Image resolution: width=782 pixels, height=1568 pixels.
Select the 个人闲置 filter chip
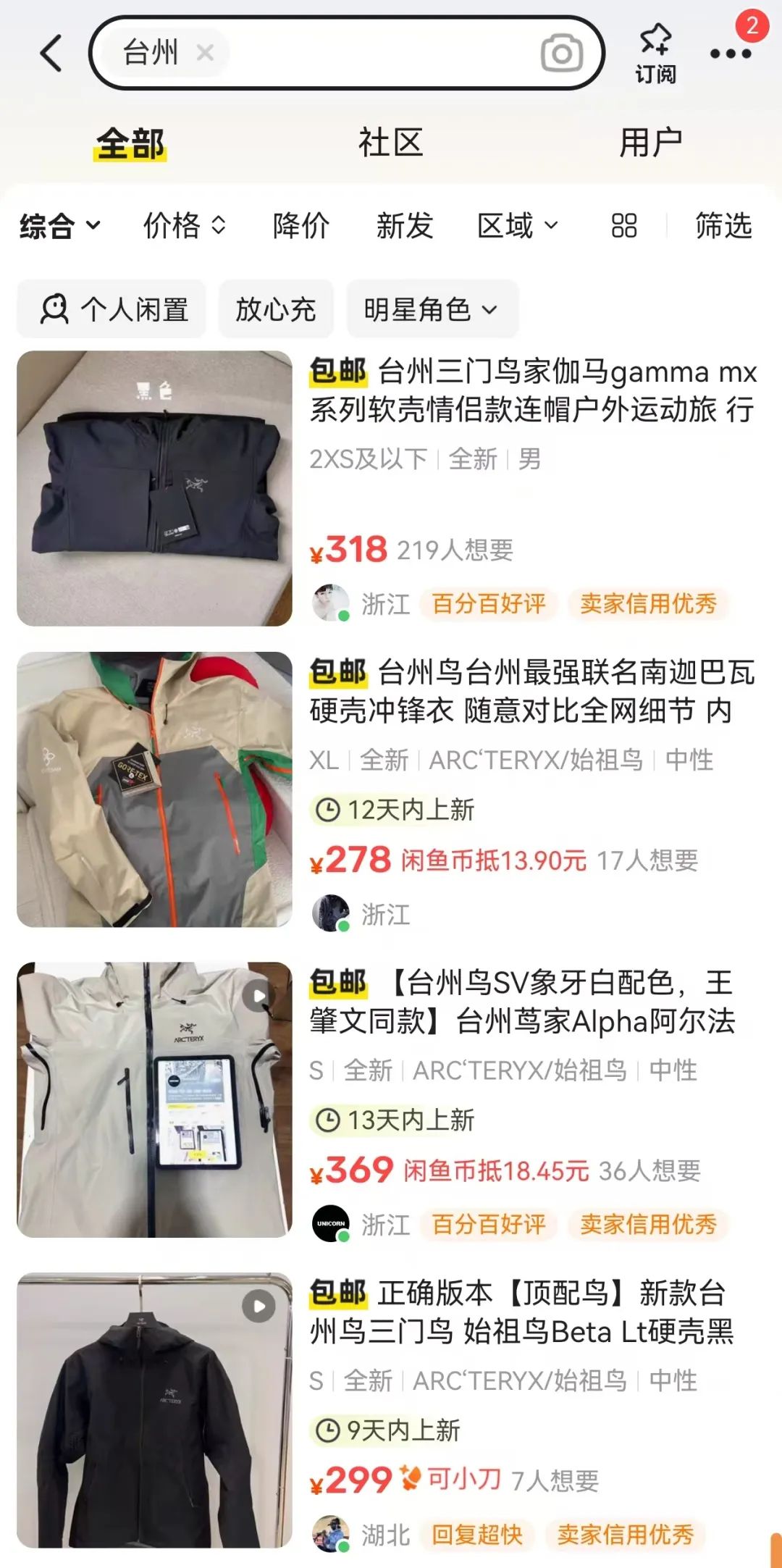tap(113, 309)
